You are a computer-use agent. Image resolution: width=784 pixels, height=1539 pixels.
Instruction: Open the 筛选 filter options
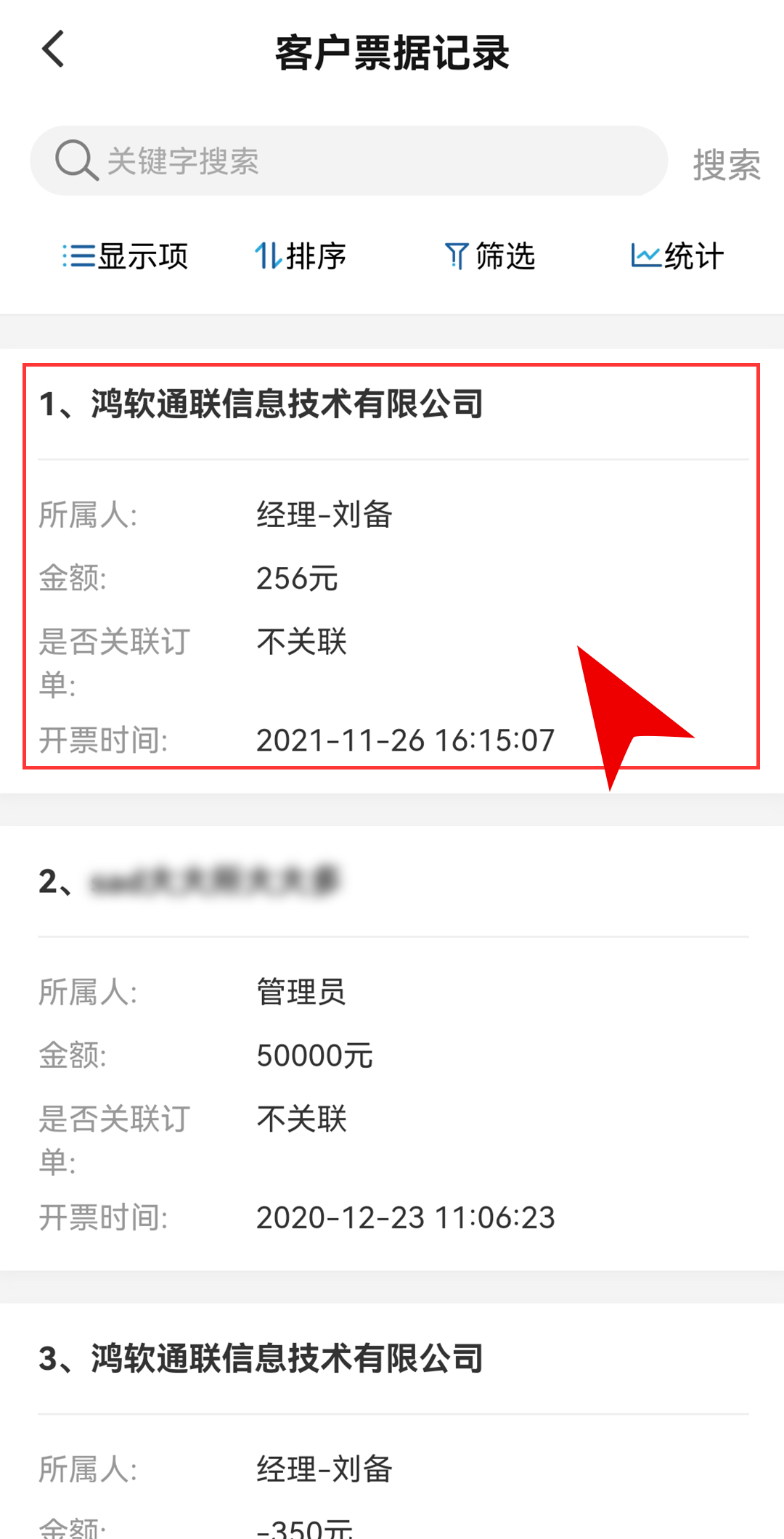[490, 256]
